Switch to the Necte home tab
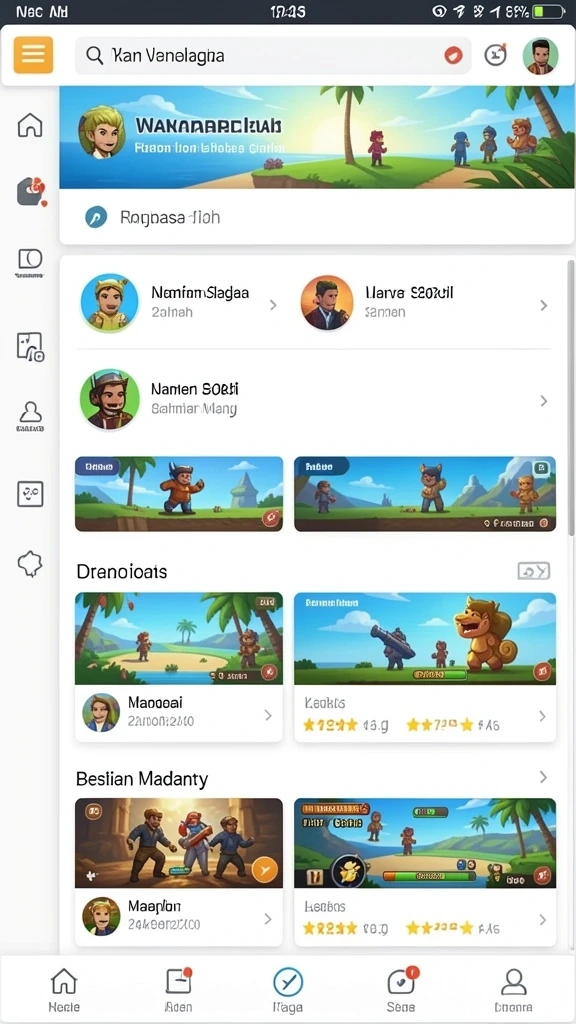The image size is (576, 1024). coord(63,989)
